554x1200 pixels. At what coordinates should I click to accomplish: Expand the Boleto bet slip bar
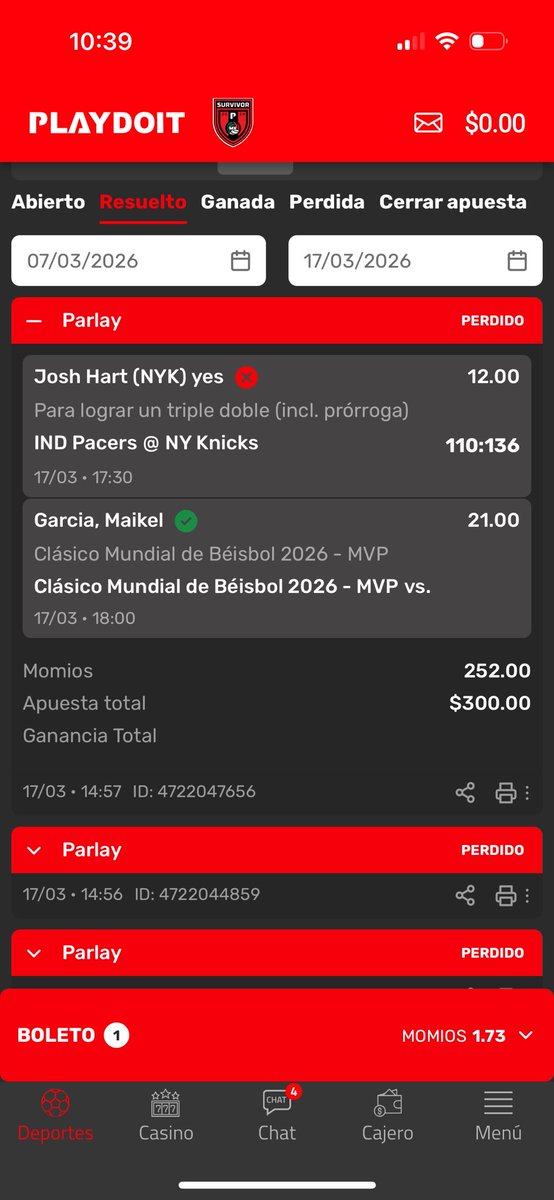(277, 1035)
